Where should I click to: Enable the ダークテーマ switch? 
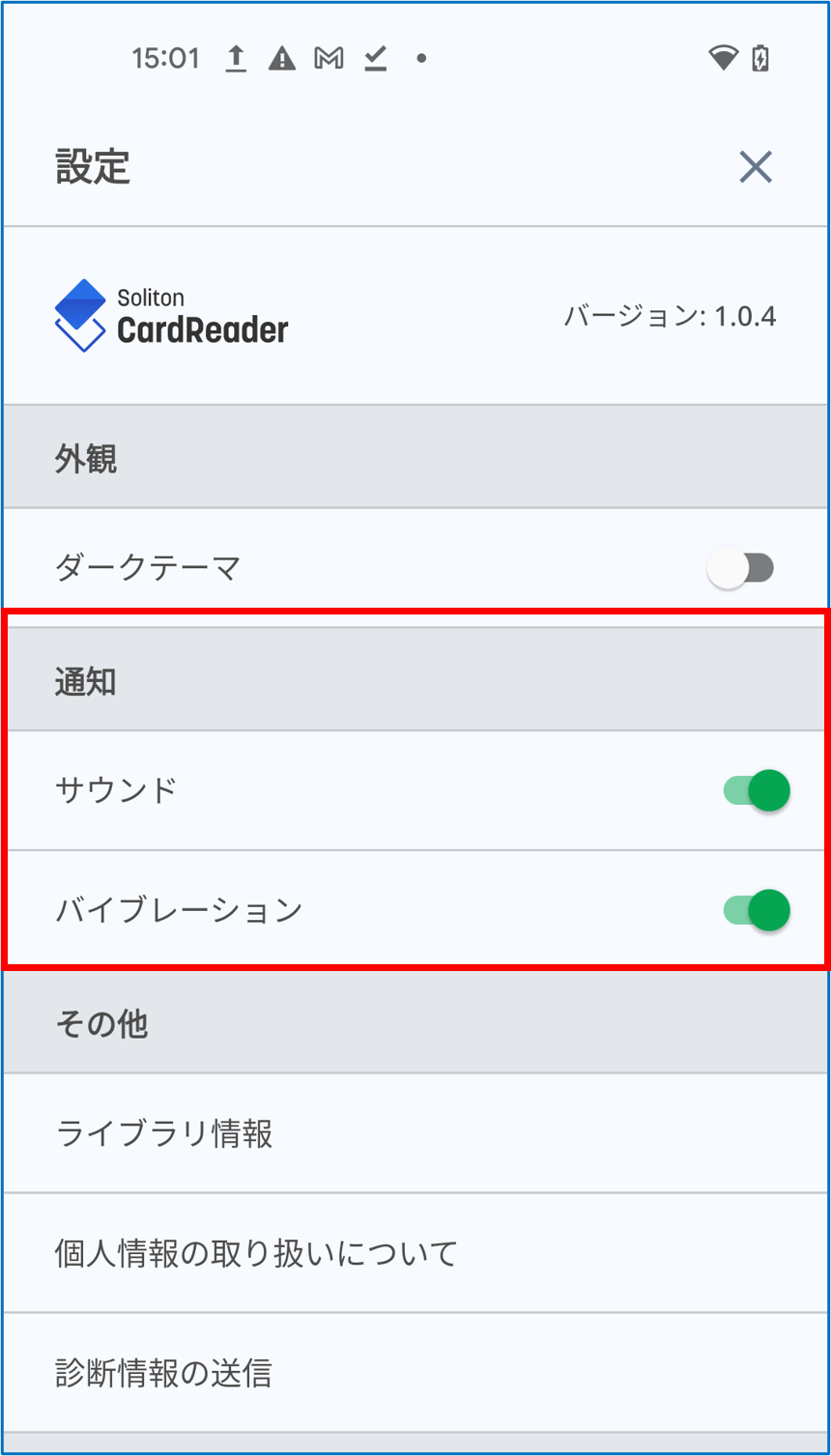pos(740,568)
